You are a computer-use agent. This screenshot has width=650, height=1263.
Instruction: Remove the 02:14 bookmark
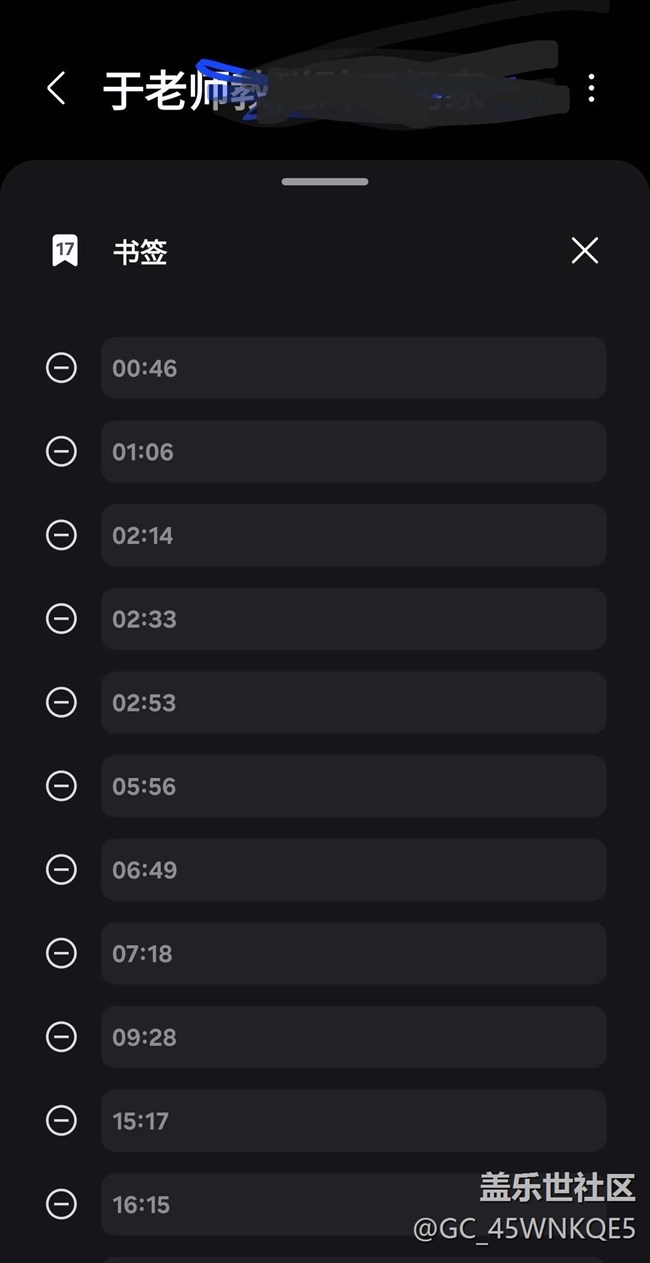tap(61, 535)
